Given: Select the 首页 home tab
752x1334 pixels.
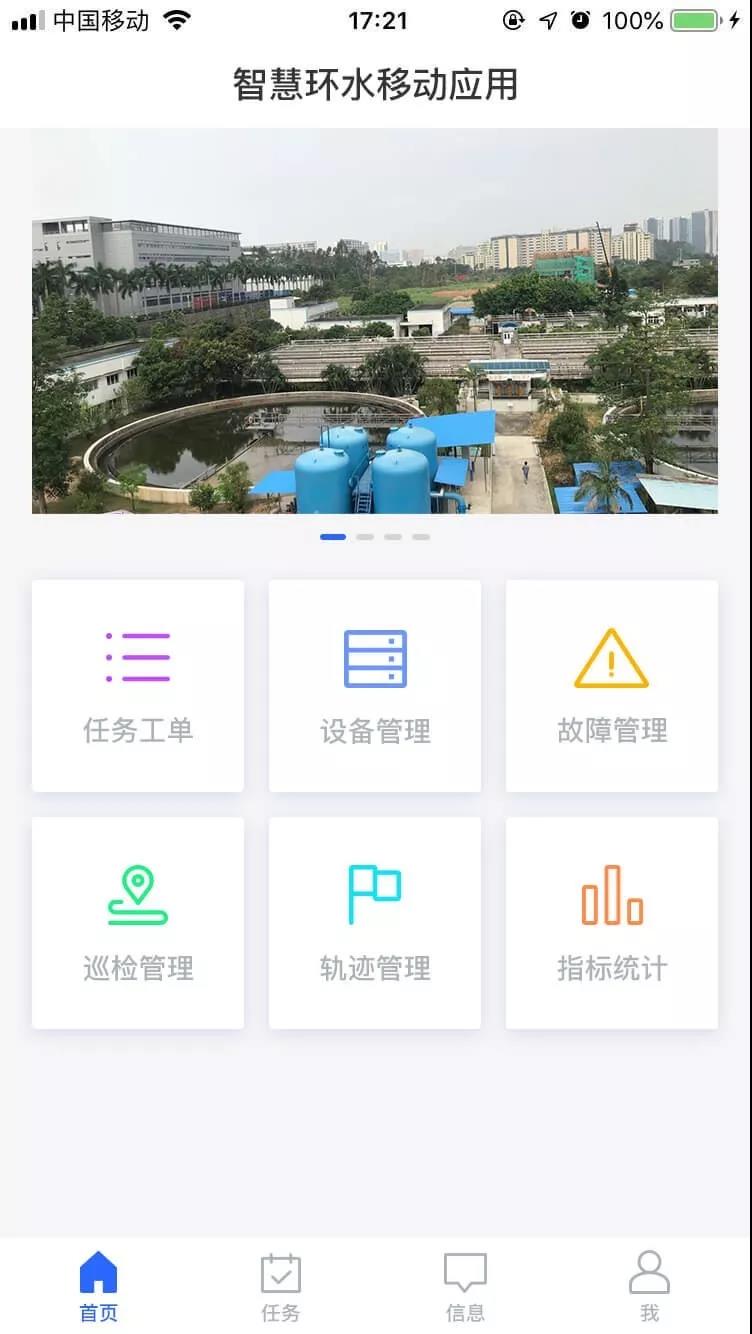Looking at the screenshot, I should pos(98,1288).
